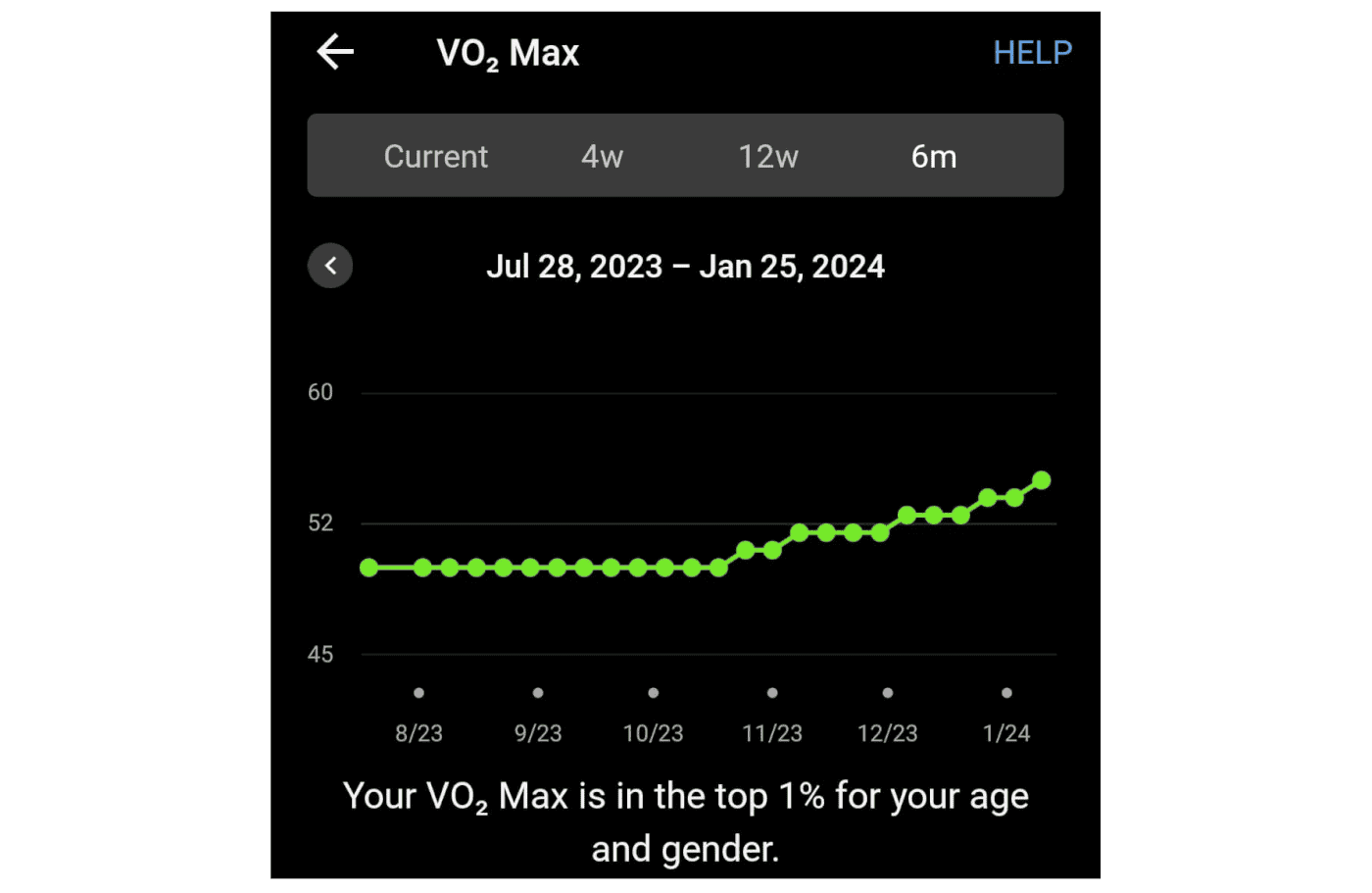
Task: Go back using the top-left arrow
Action: (335, 52)
